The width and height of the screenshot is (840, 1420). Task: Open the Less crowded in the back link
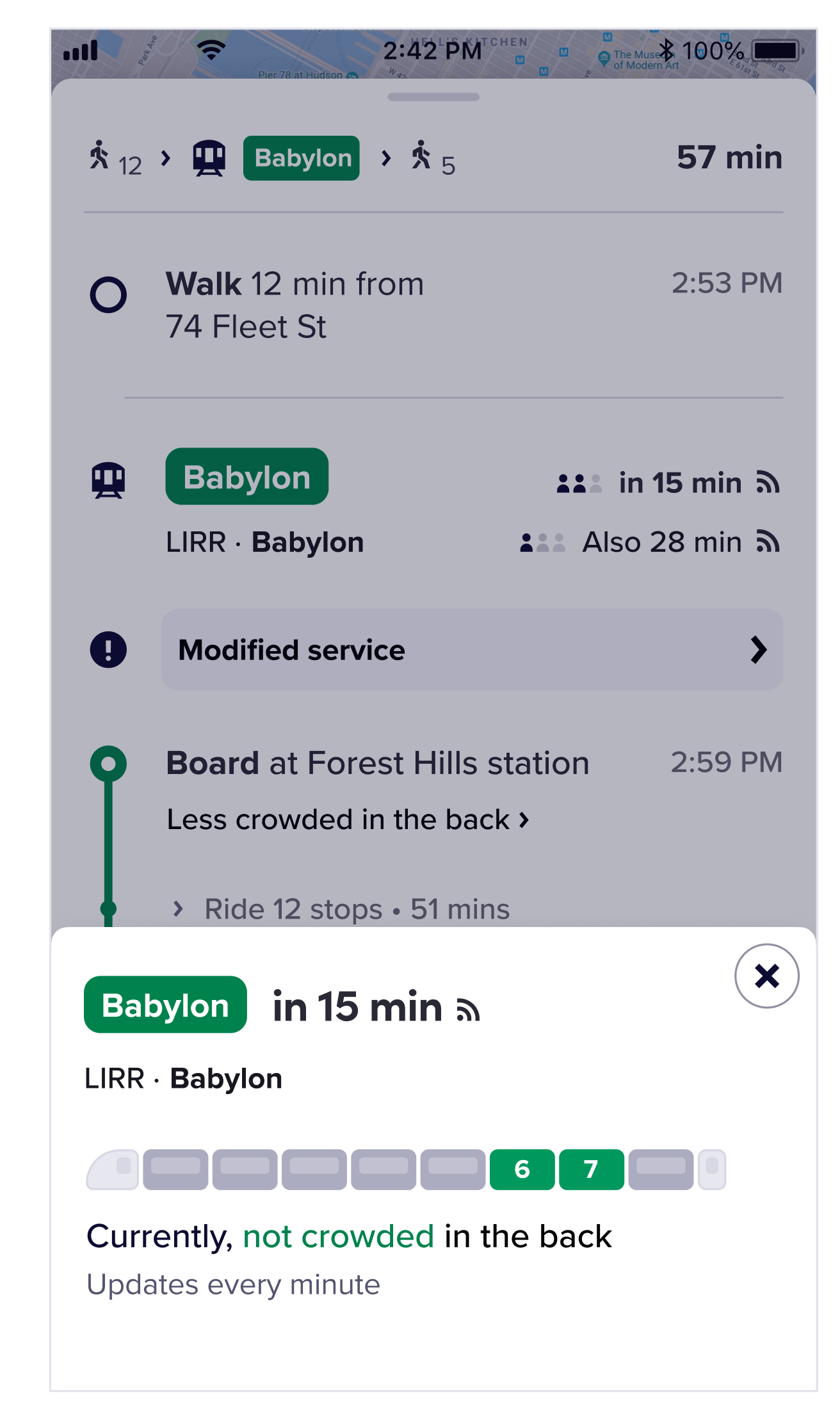348,819
